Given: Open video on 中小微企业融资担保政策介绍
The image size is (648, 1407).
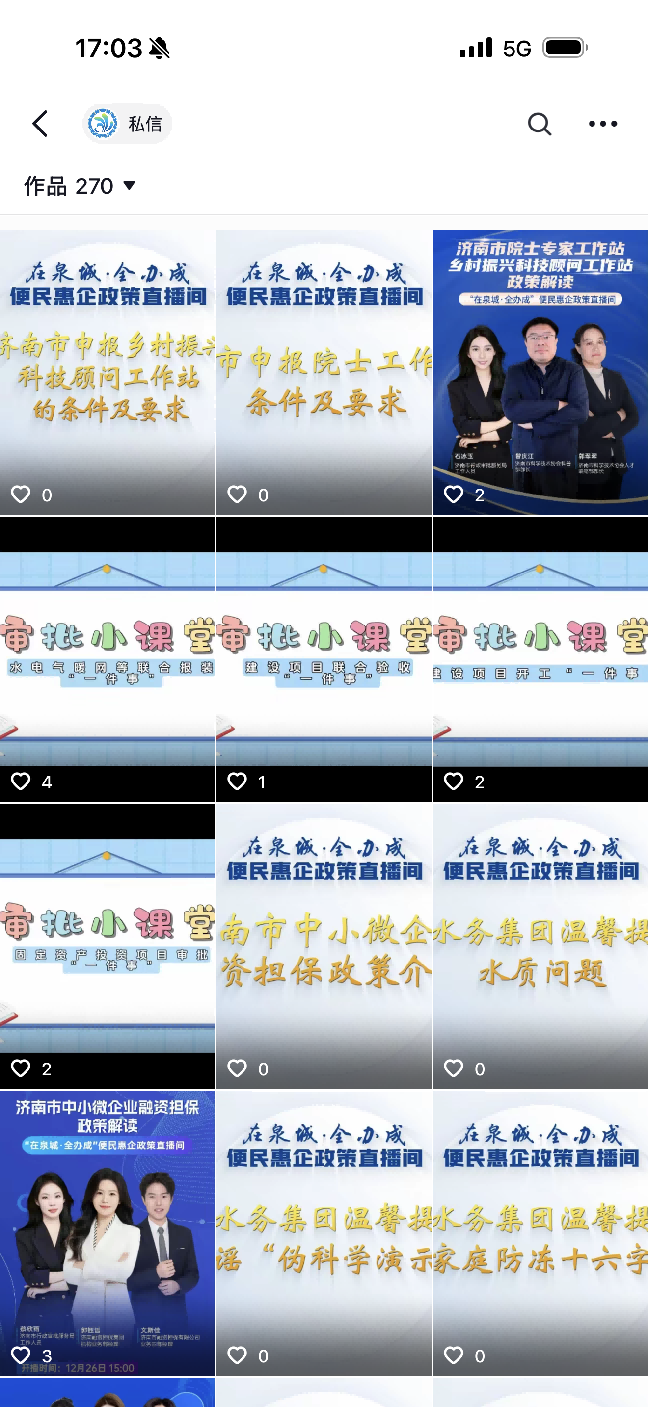Looking at the screenshot, I should coord(324,946).
